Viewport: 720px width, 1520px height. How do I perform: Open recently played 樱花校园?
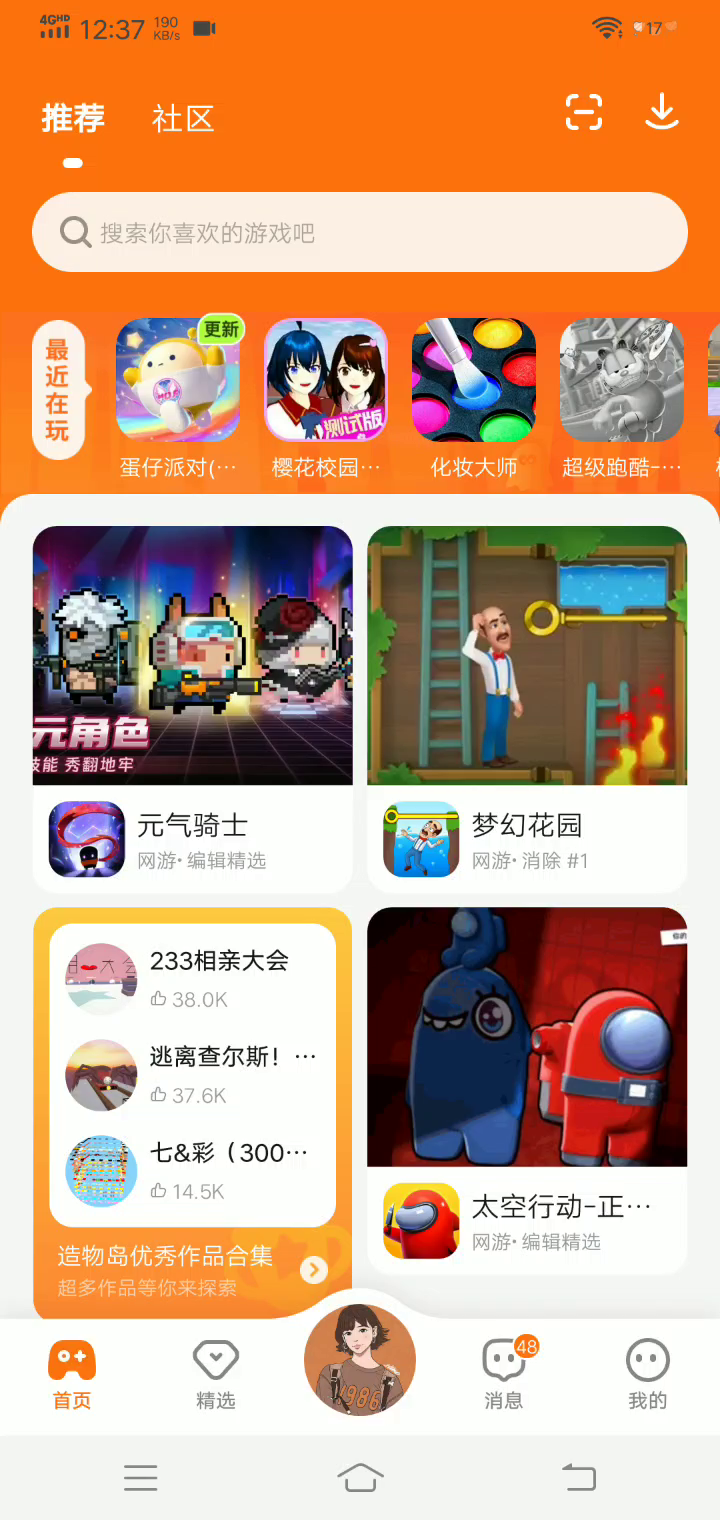coord(326,381)
